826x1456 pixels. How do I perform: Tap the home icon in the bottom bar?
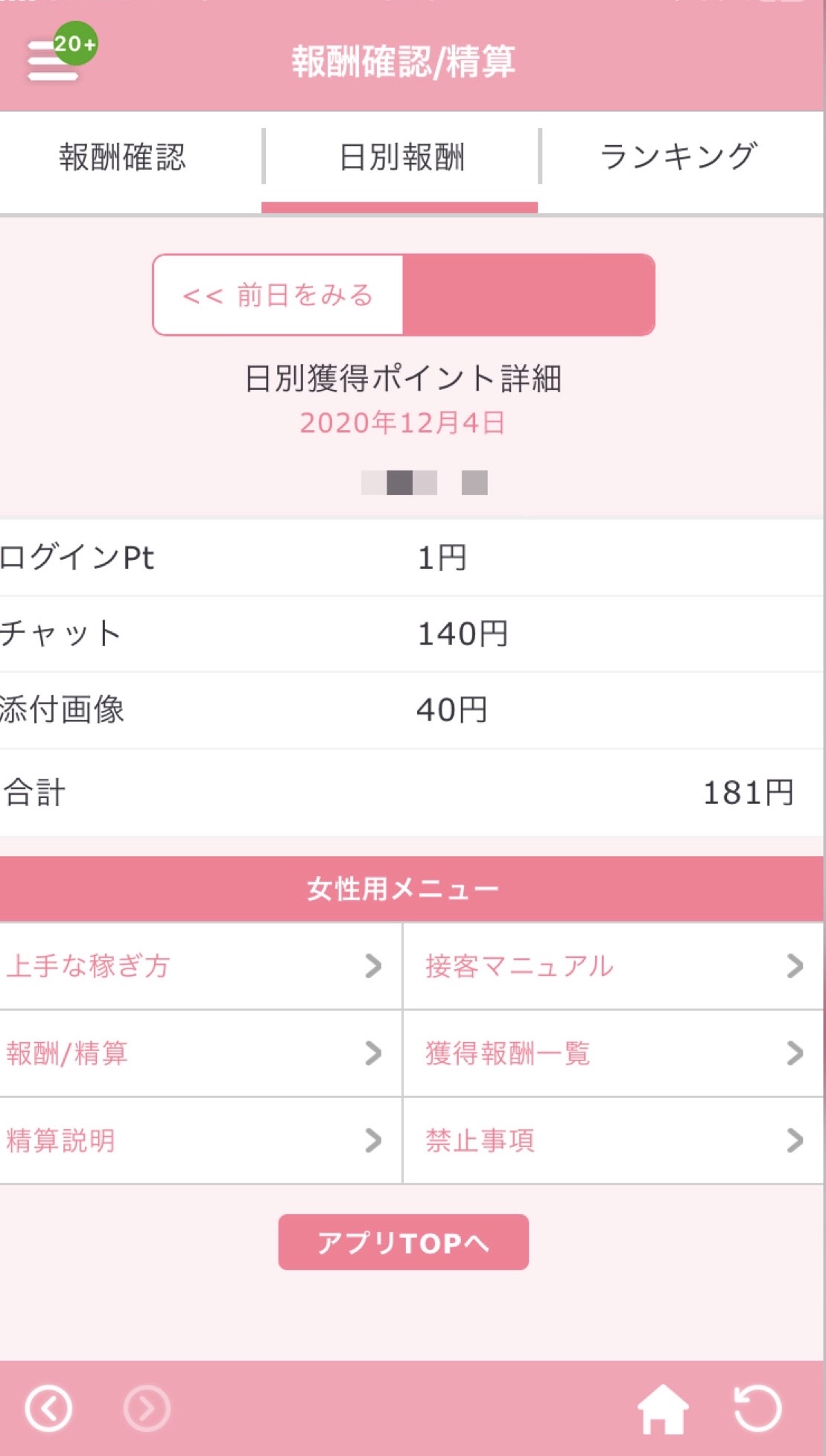coord(662,1408)
